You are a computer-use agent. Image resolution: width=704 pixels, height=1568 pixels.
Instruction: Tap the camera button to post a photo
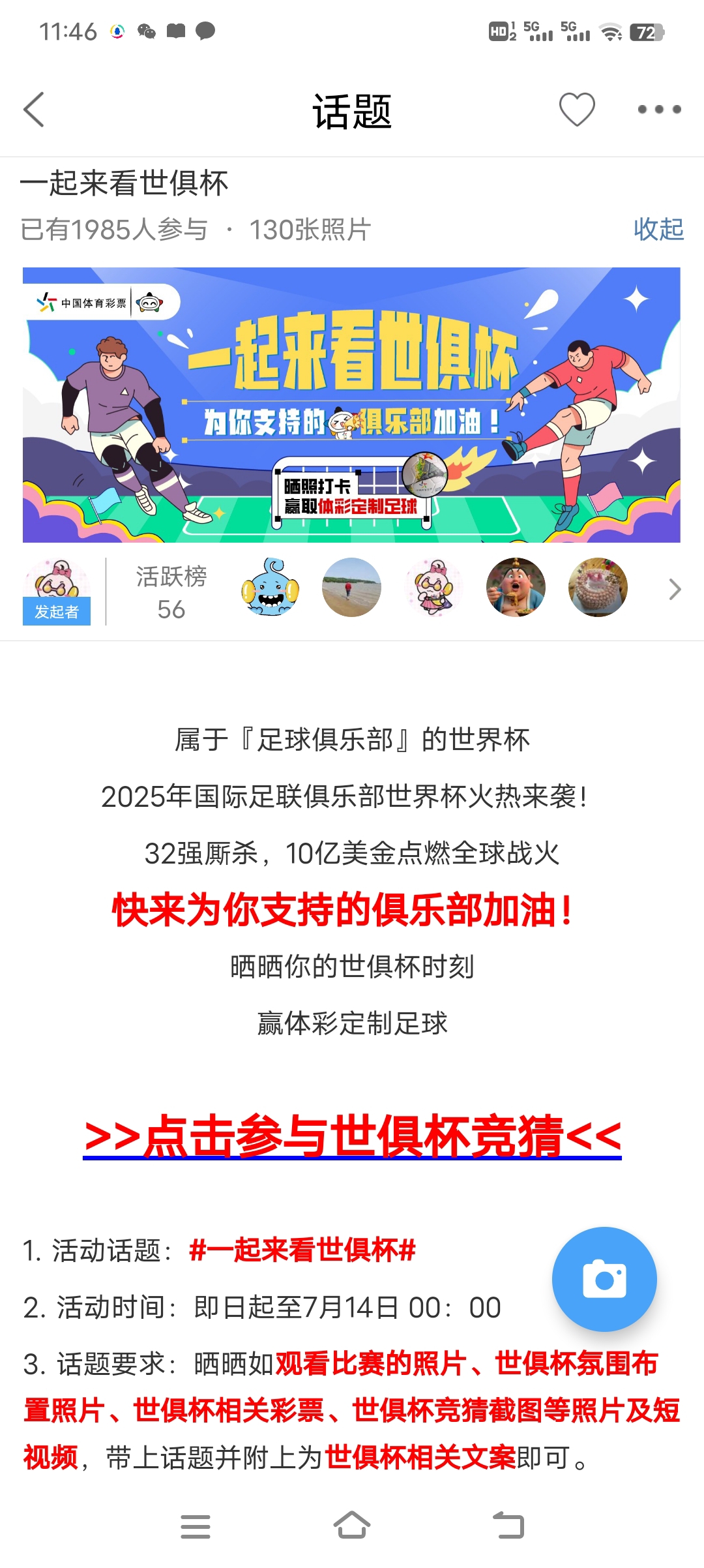[x=604, y=1279]
